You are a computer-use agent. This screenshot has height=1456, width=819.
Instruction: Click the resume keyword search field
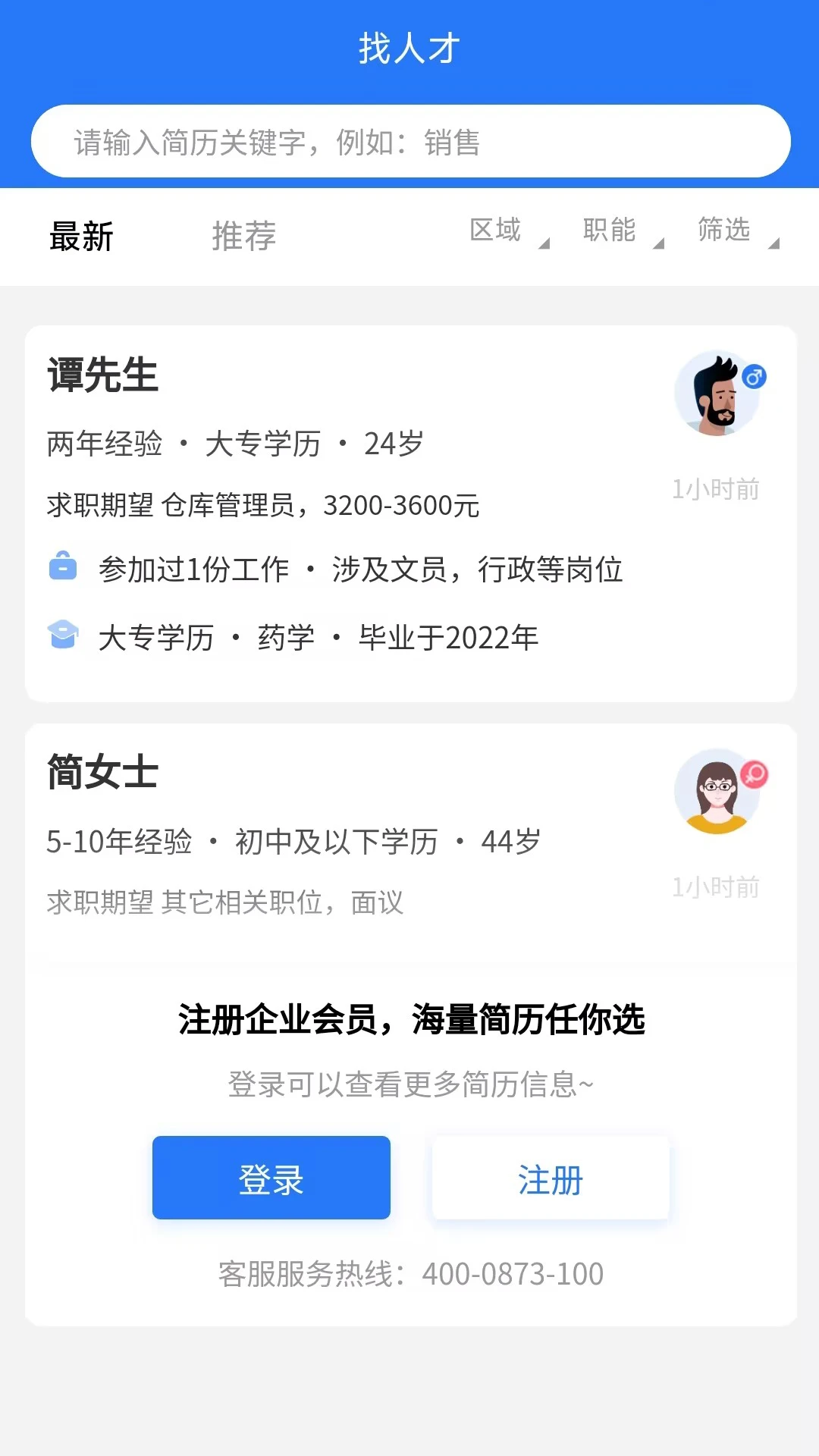409,141
